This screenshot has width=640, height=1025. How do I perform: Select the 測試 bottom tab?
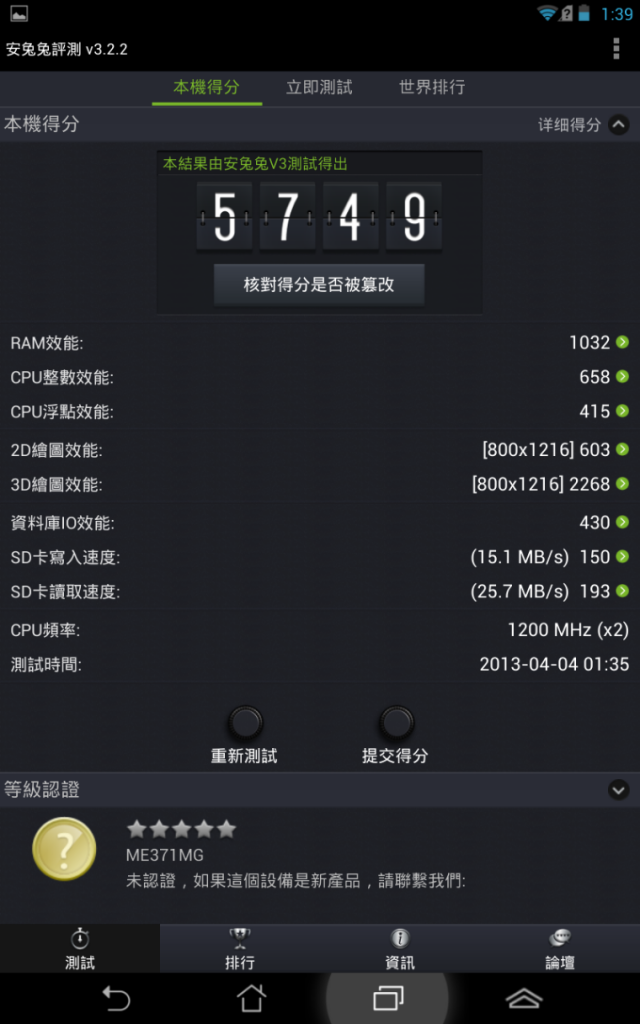(x=80, y=948)
